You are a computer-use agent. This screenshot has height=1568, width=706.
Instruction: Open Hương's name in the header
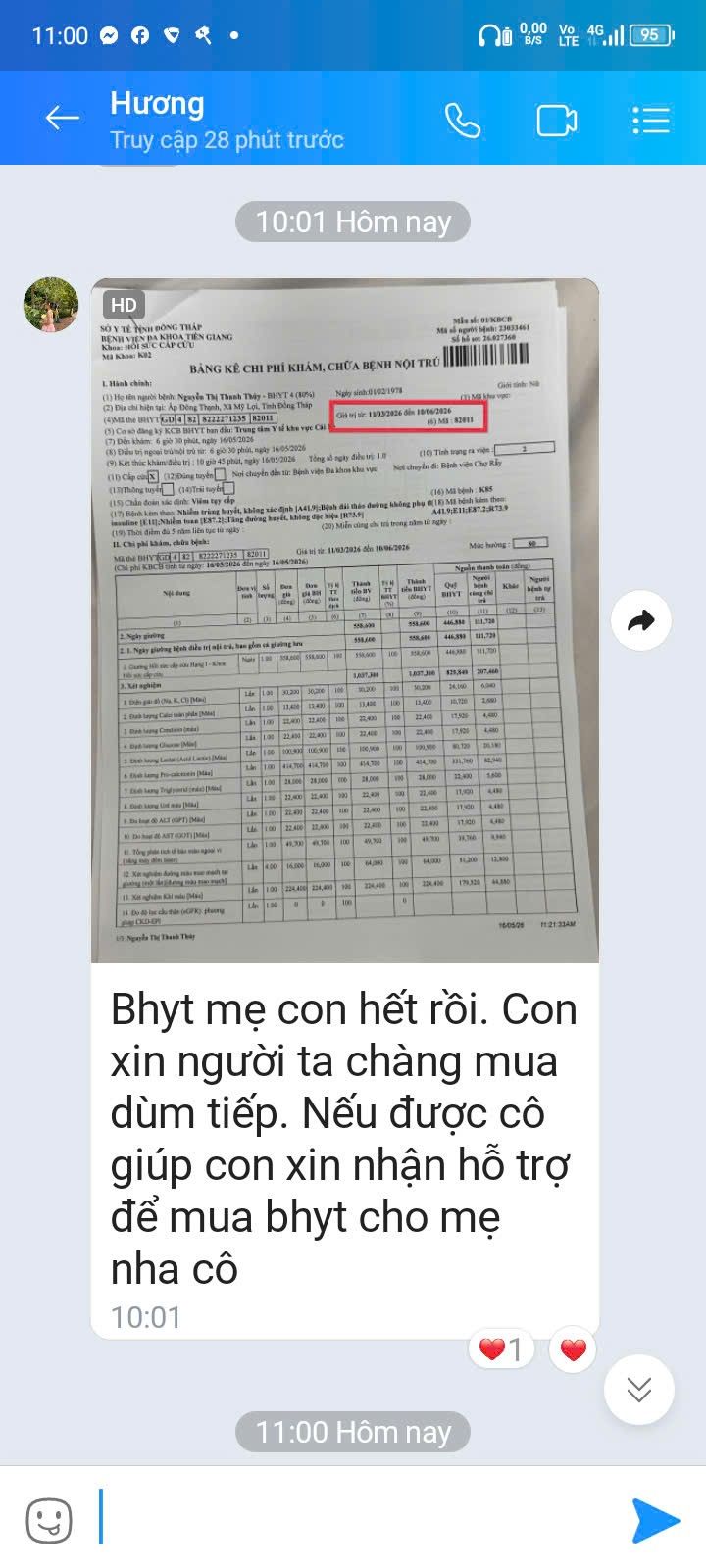[x=157, y=103]
